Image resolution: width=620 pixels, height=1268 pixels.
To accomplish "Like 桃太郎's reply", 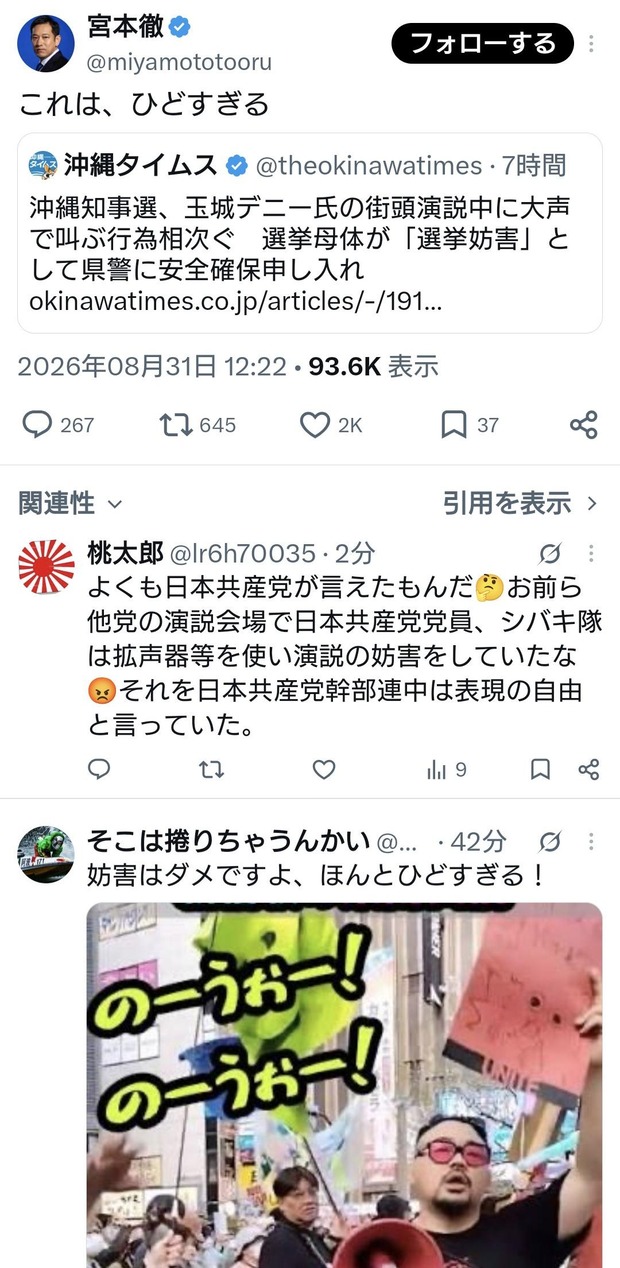I will click(324, 769).
